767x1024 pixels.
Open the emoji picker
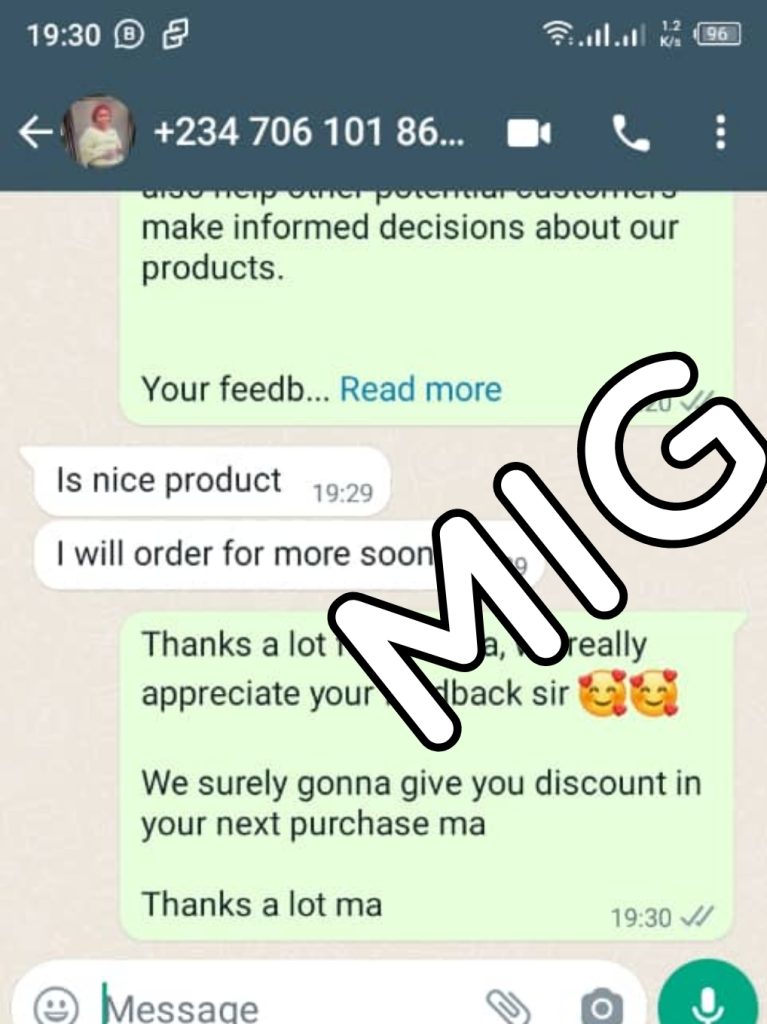click(x=55, y=1005)
